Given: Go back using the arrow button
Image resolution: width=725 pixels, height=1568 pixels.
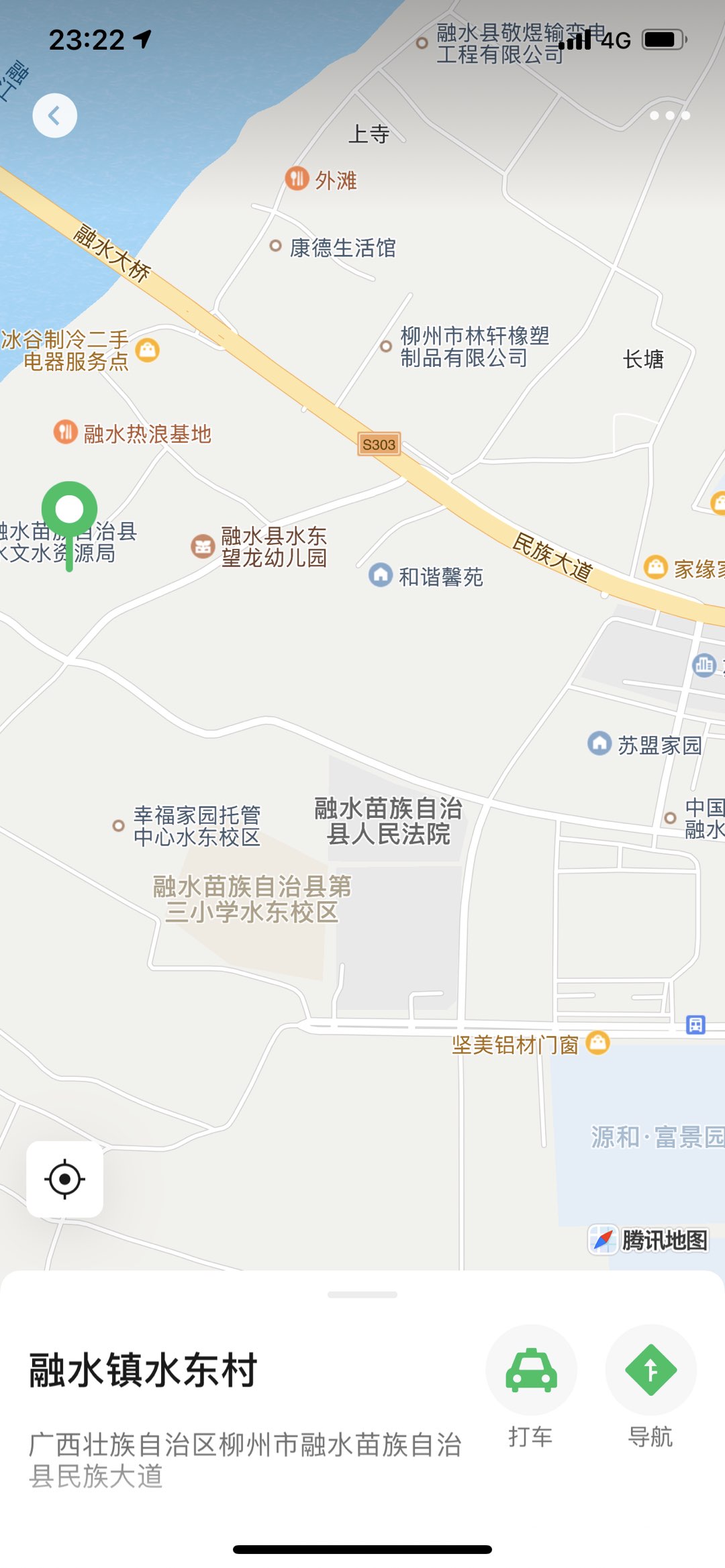Looking at the screenshot, I should tap(55, 116).
